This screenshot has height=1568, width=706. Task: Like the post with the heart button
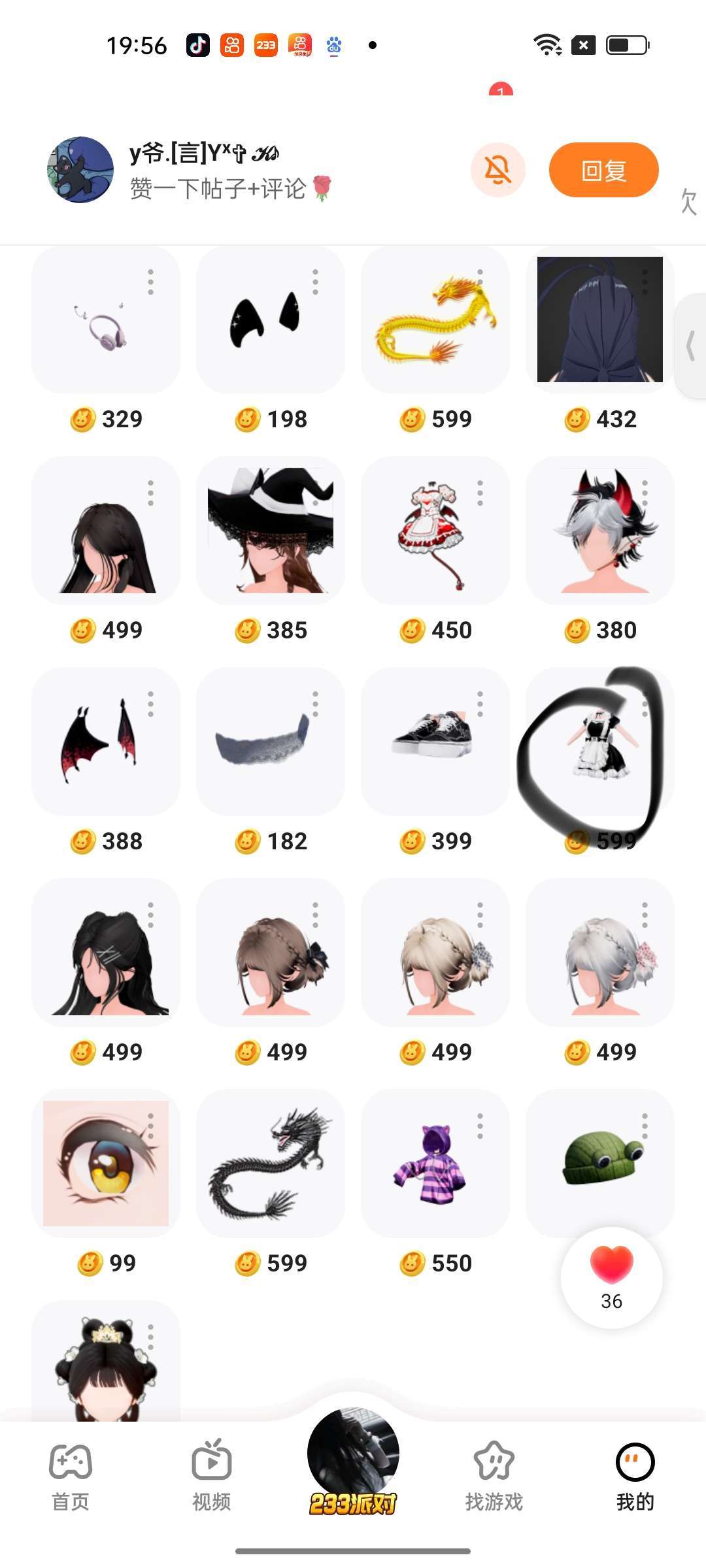[x=611, y=1277]
